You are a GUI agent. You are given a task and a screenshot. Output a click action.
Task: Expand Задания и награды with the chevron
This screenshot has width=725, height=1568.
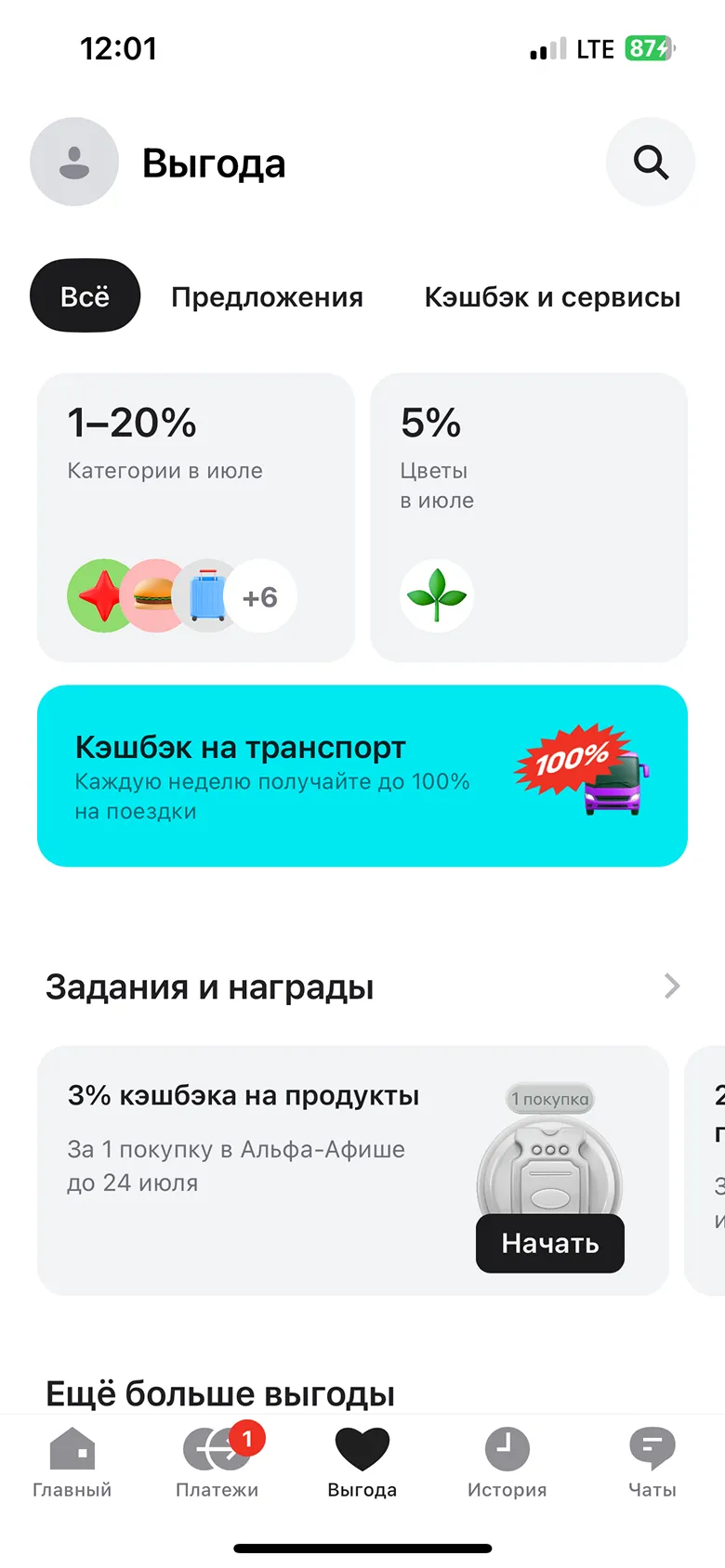(671, 986)
